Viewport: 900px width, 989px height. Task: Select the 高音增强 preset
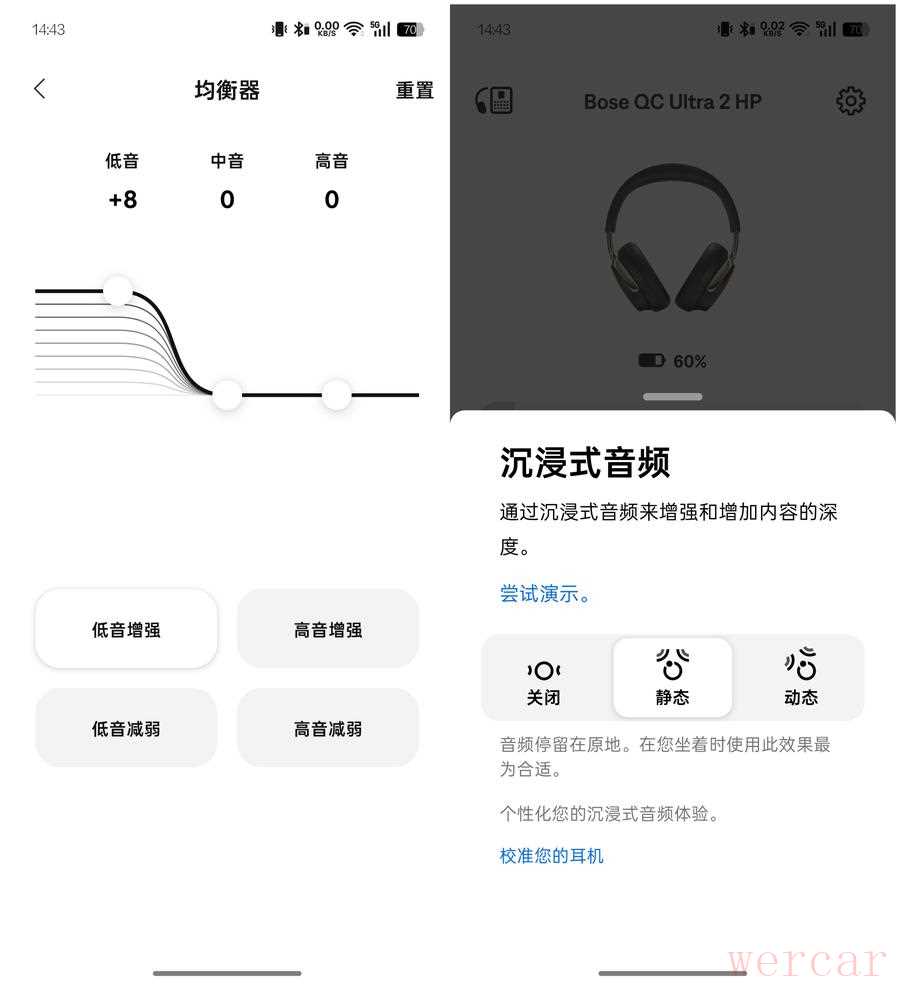(328, 629)
